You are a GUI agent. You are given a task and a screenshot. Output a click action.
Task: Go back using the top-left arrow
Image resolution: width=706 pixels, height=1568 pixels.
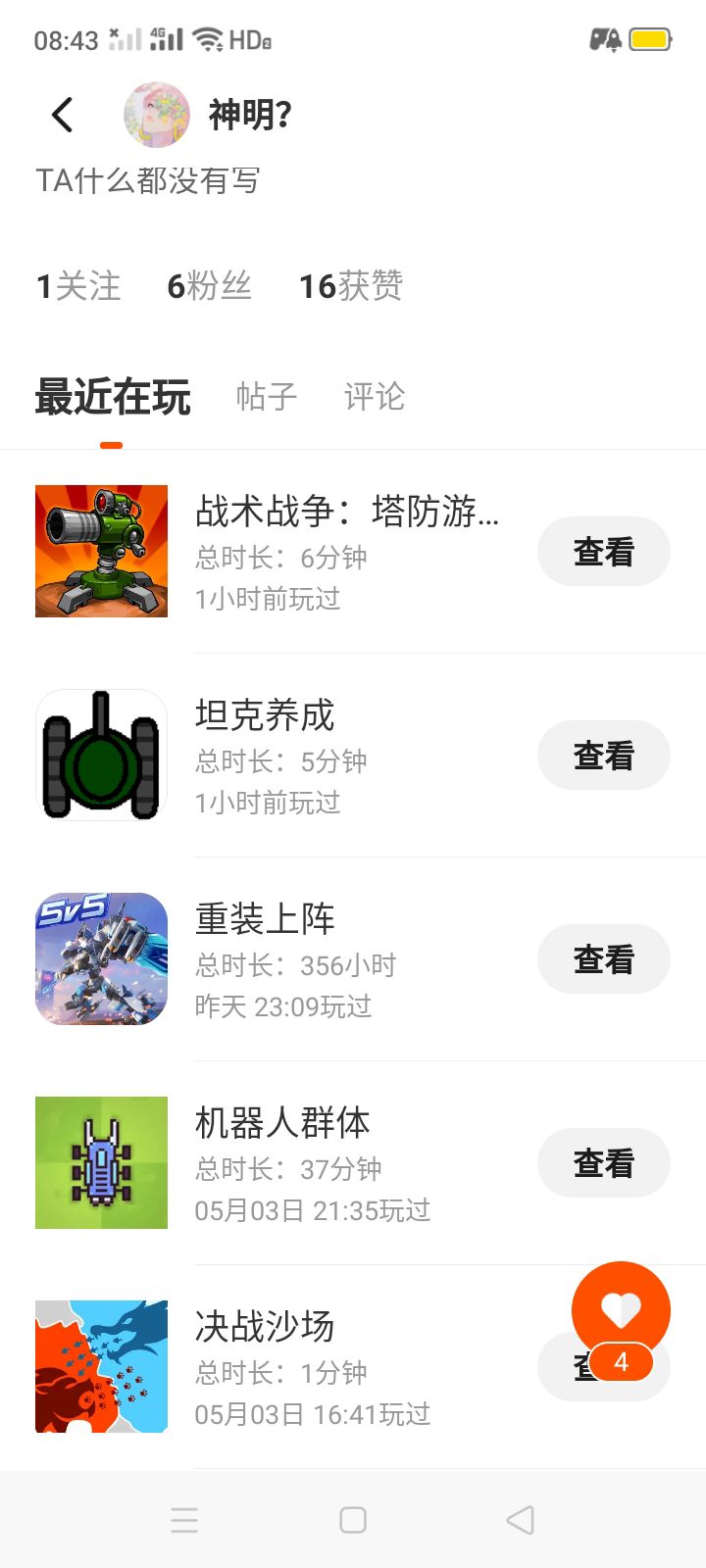coord(63,115)
